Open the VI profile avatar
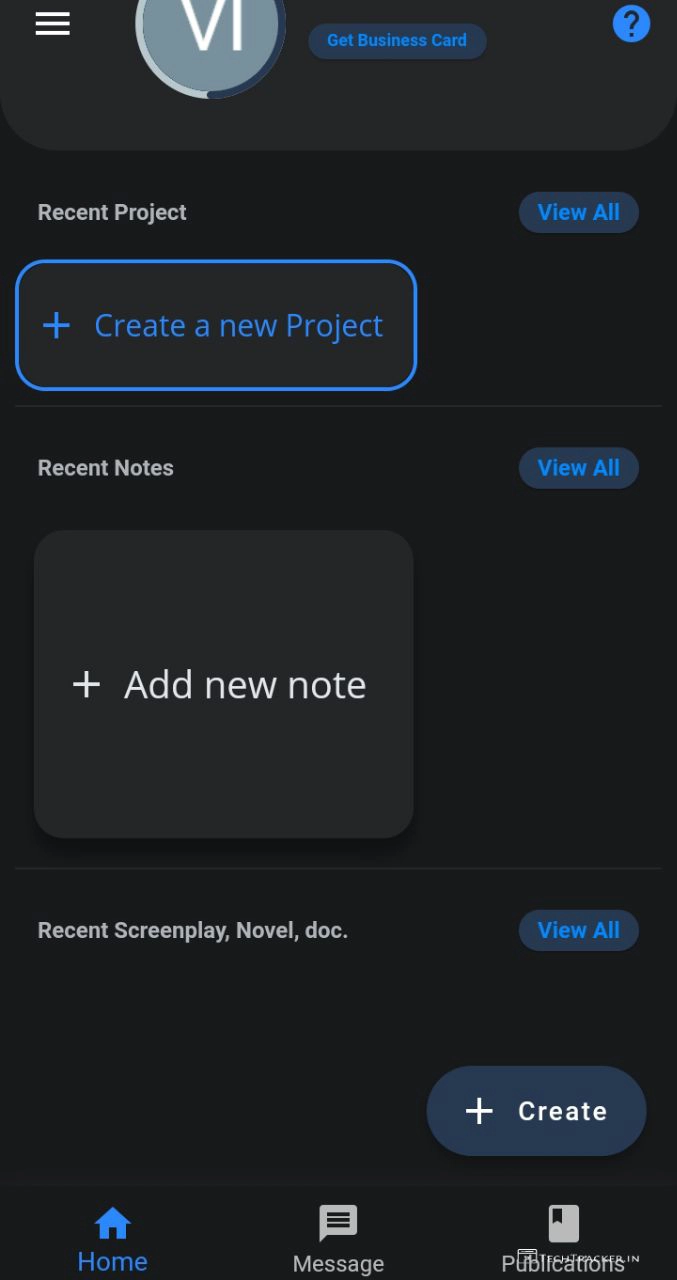 coord(211,35)
